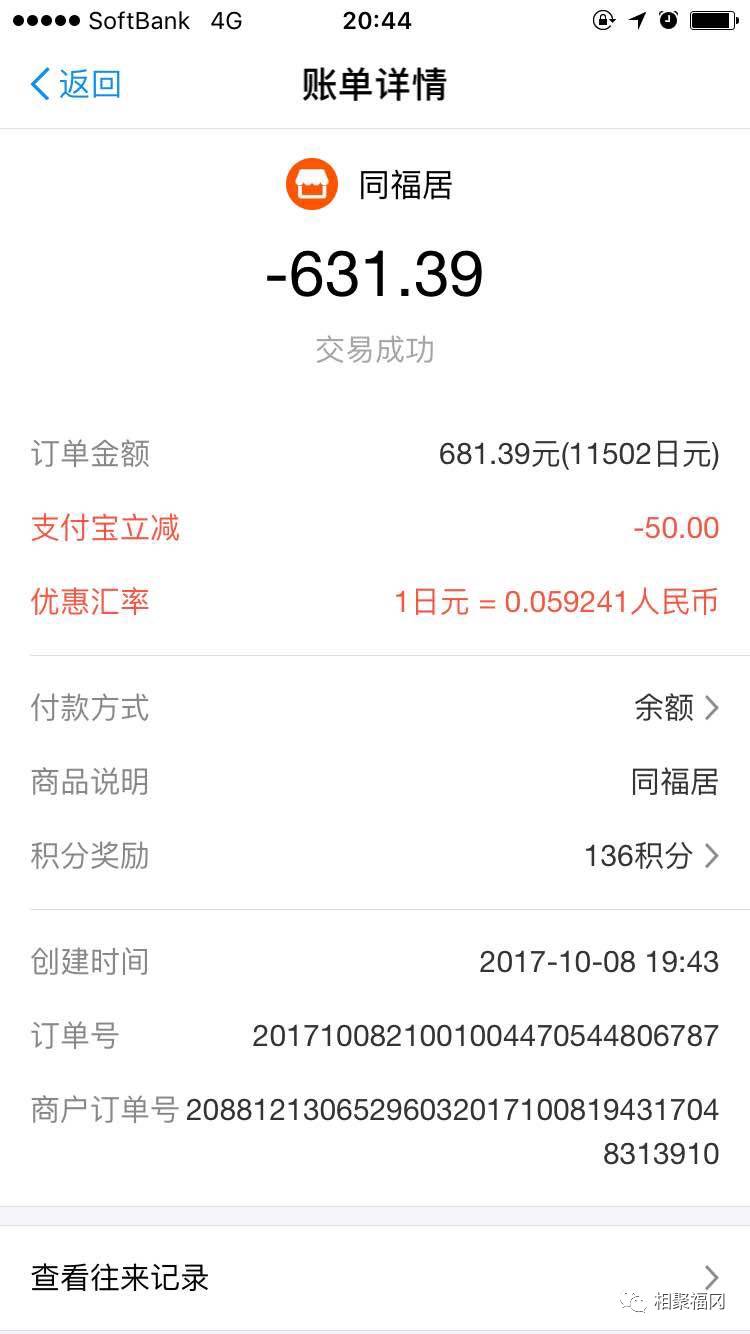Tap the orientation lock icon in status bar
Viewport: 750px width, 1334px height.
pyautogui.click(x=604, y=19)
